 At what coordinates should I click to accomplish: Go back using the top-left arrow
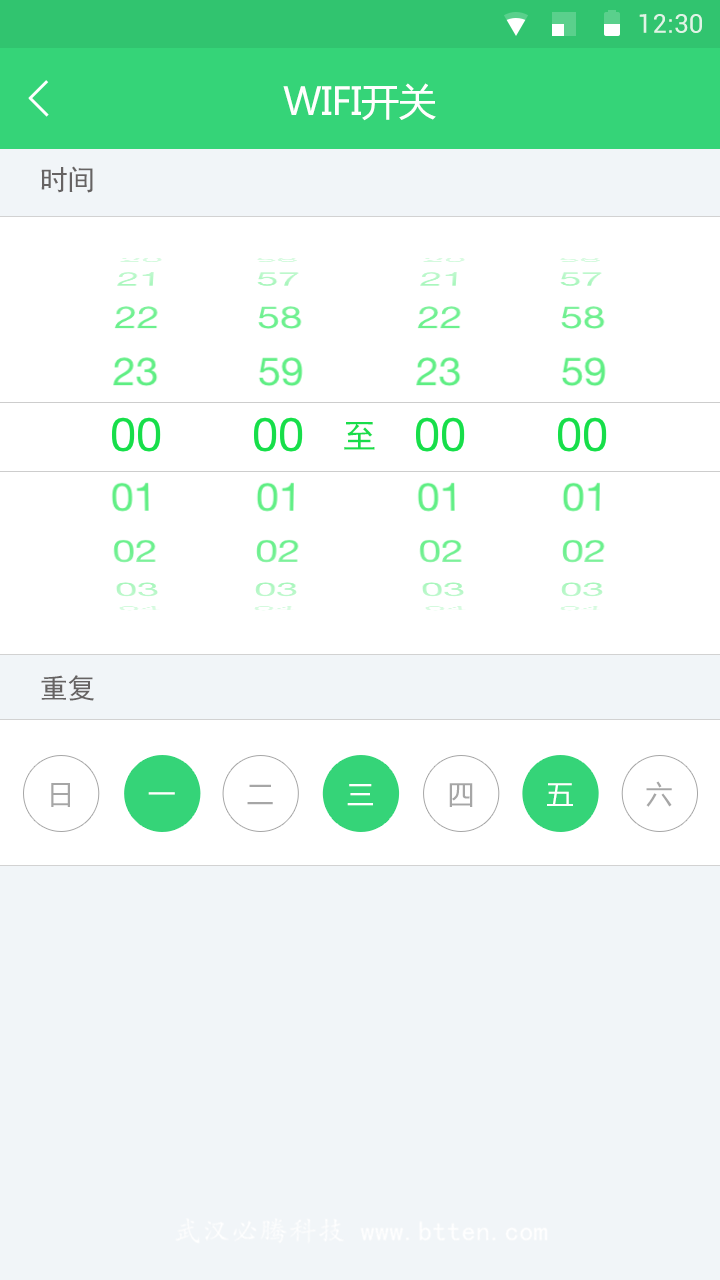point(39,99)
